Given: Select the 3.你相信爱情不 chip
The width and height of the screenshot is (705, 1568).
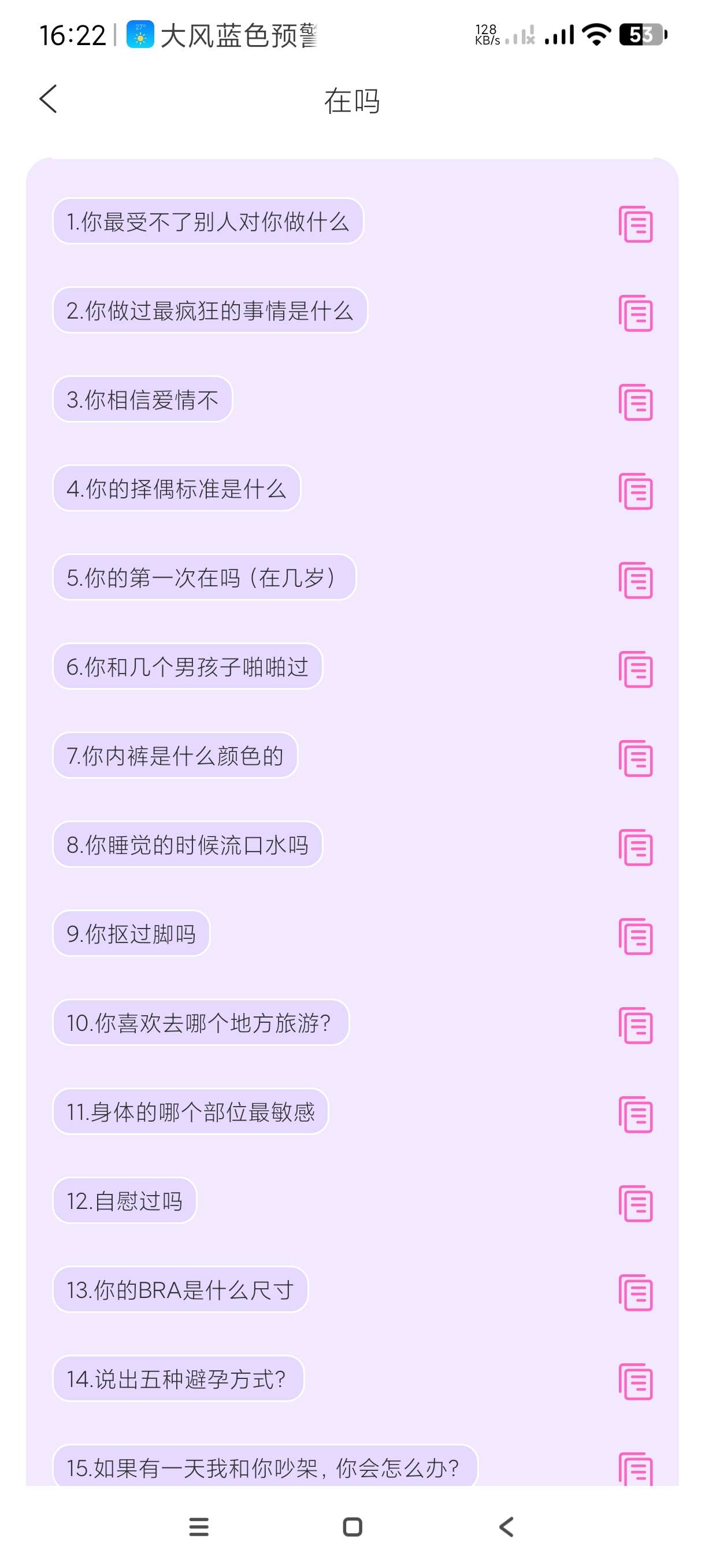Looking at the screenshot, I should coord(142,400).
